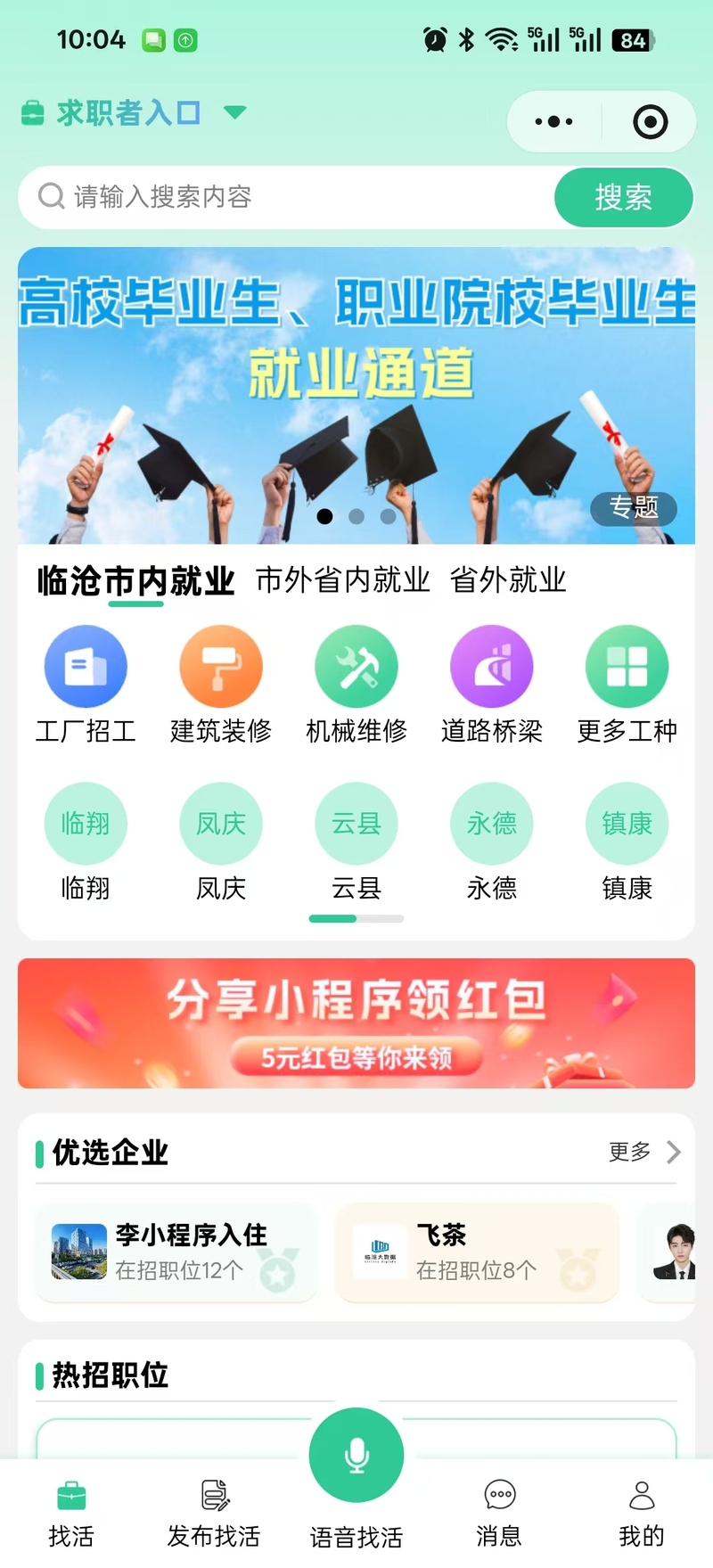Tap the green 搜索 button
Viewport: 713px width, 1568px height.
point(623,197)
